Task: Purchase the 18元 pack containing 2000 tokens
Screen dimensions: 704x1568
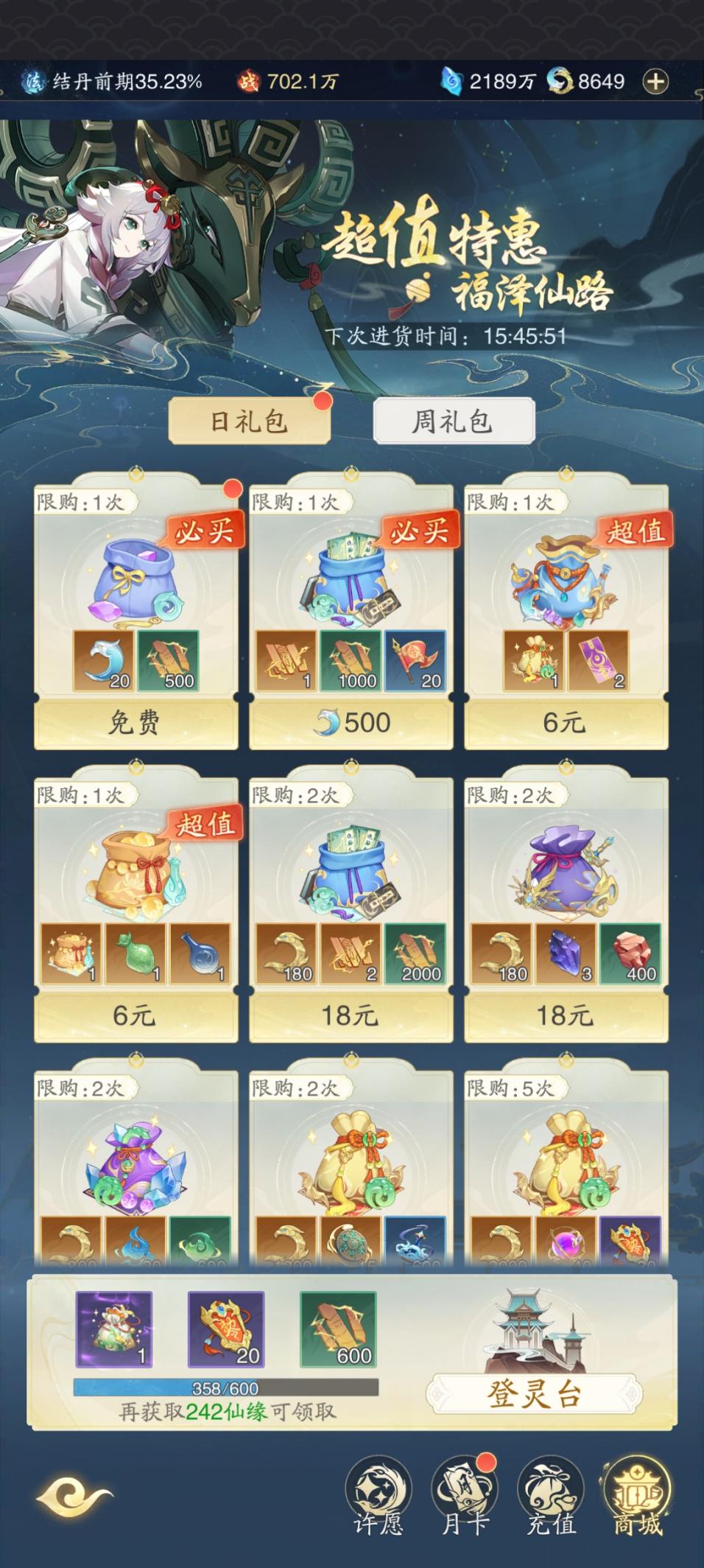Action: [351, 1015]
